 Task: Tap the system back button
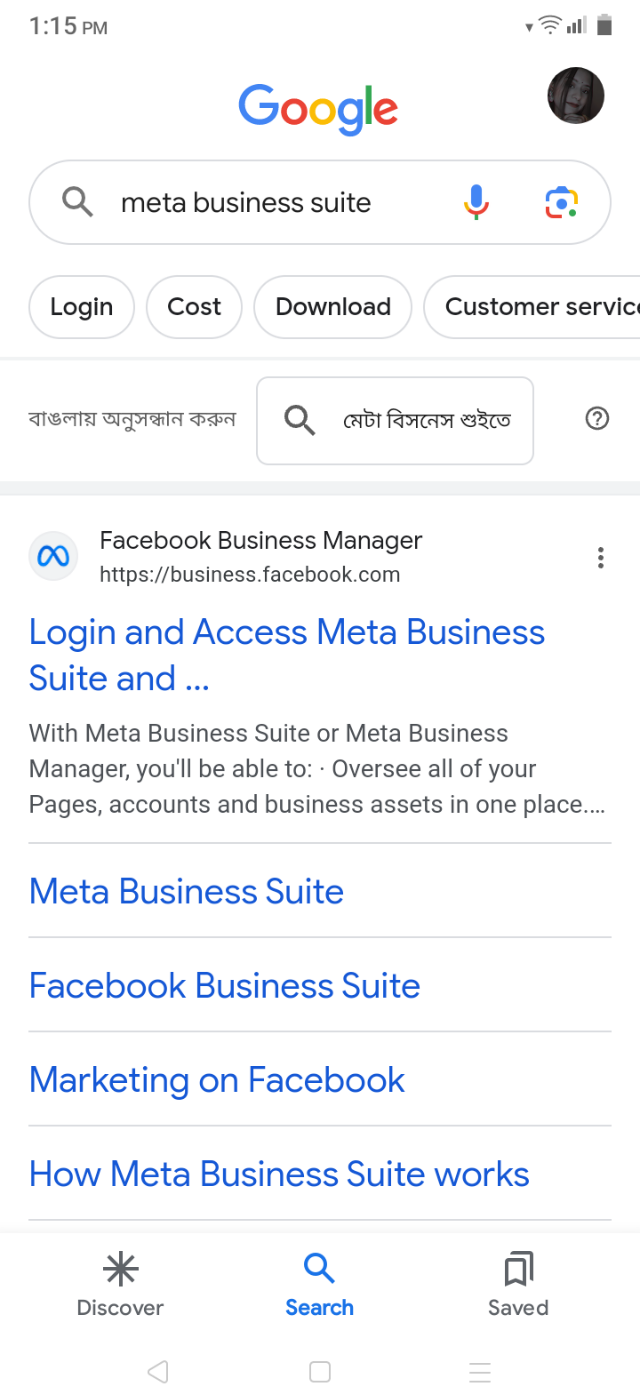click(157, 1372)
